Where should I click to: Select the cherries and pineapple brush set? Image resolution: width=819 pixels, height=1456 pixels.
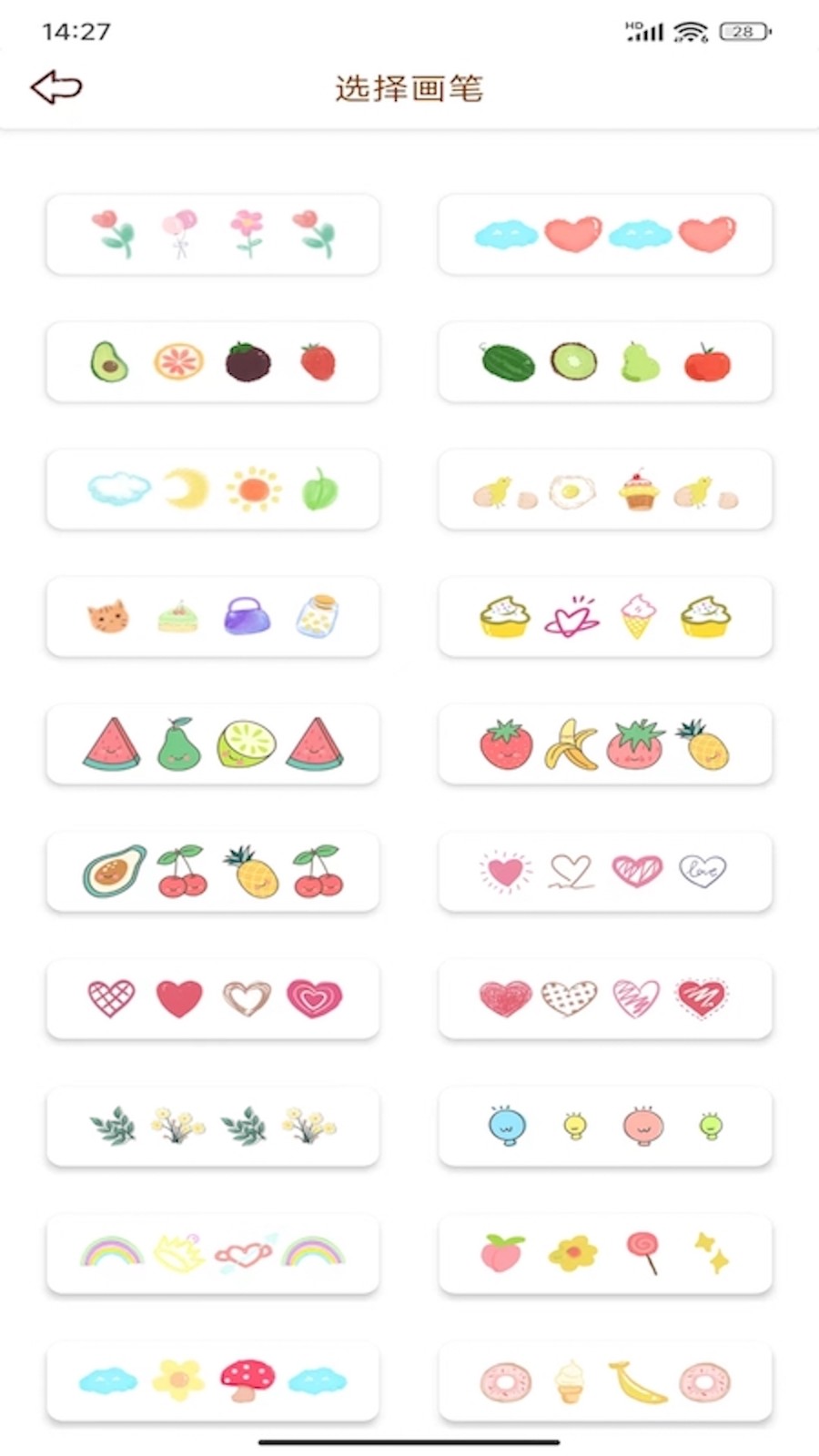(x=212, y=872)
